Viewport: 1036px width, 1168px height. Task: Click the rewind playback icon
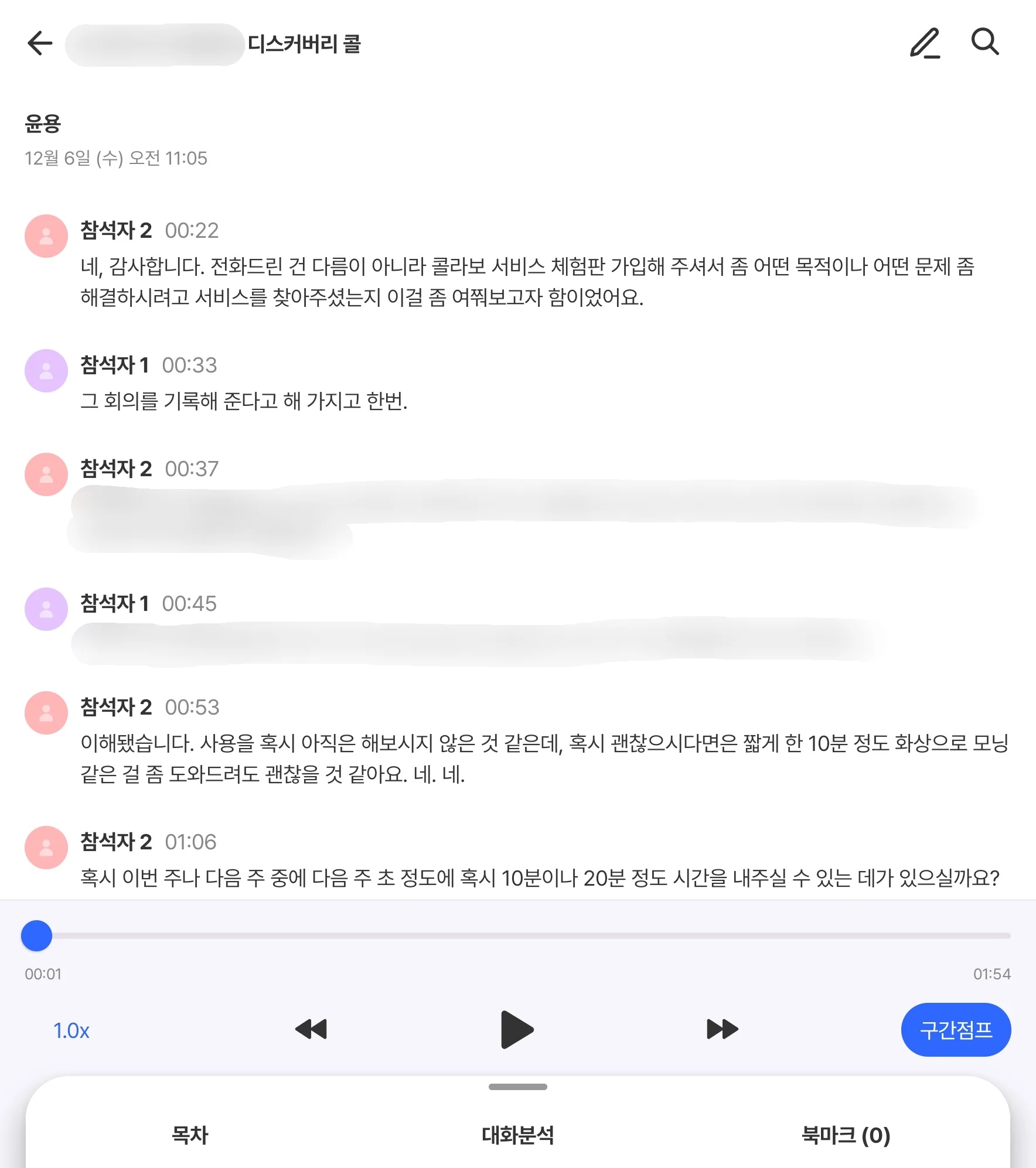pyautogui.click(x=311, y=1030)
